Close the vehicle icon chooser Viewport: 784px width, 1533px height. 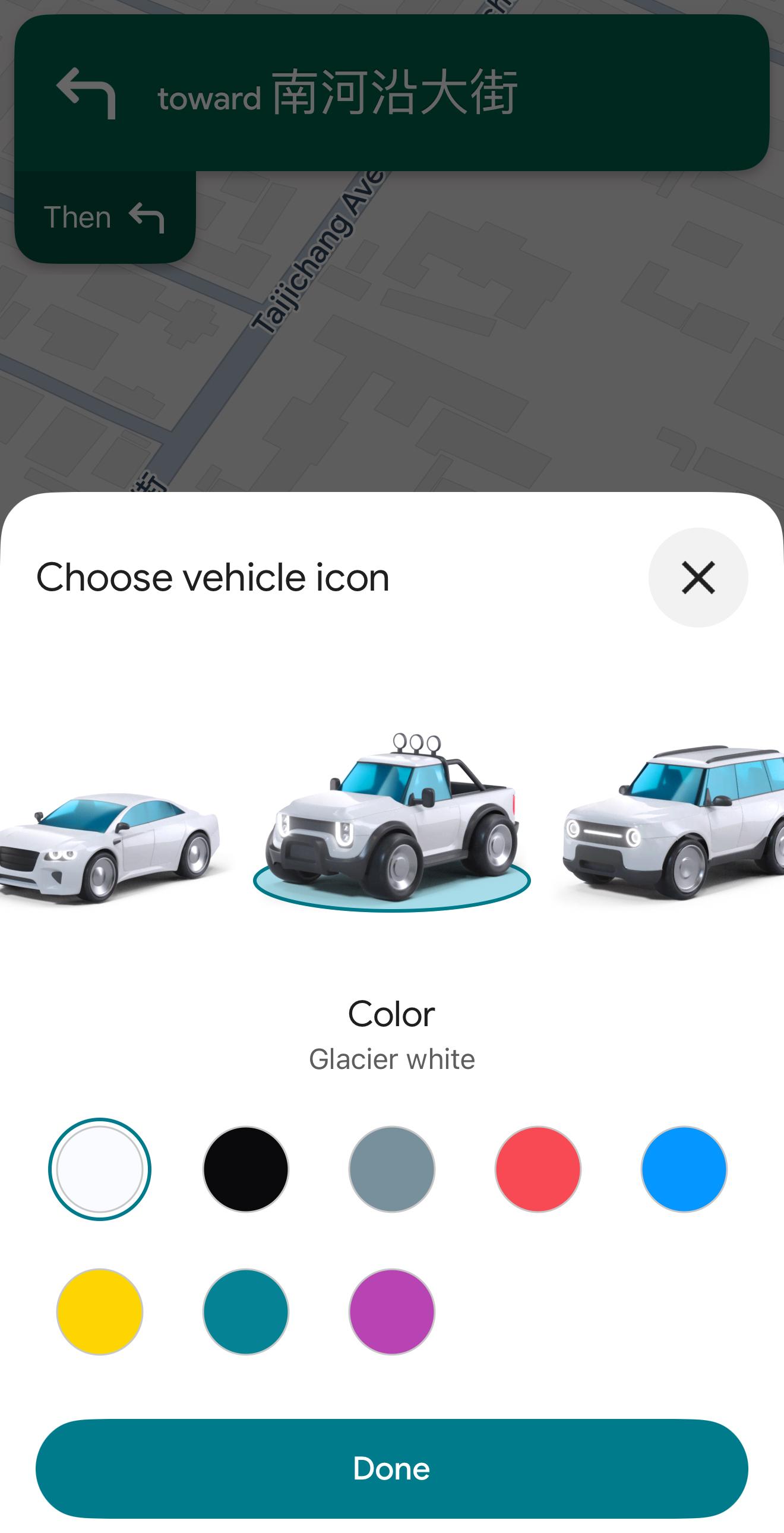pyautogui.click(x=698, y=578)
